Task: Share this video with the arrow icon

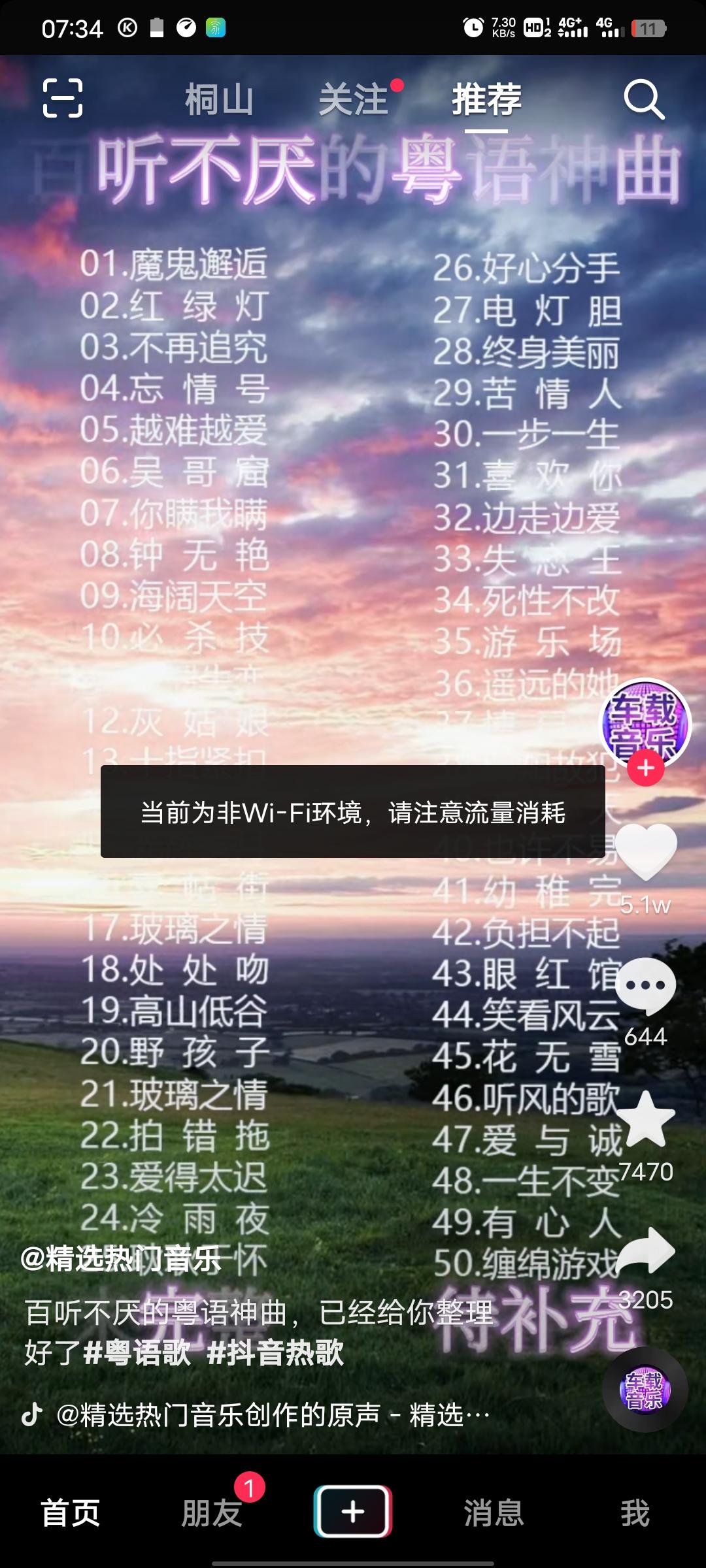Action: click(646, 1250)
